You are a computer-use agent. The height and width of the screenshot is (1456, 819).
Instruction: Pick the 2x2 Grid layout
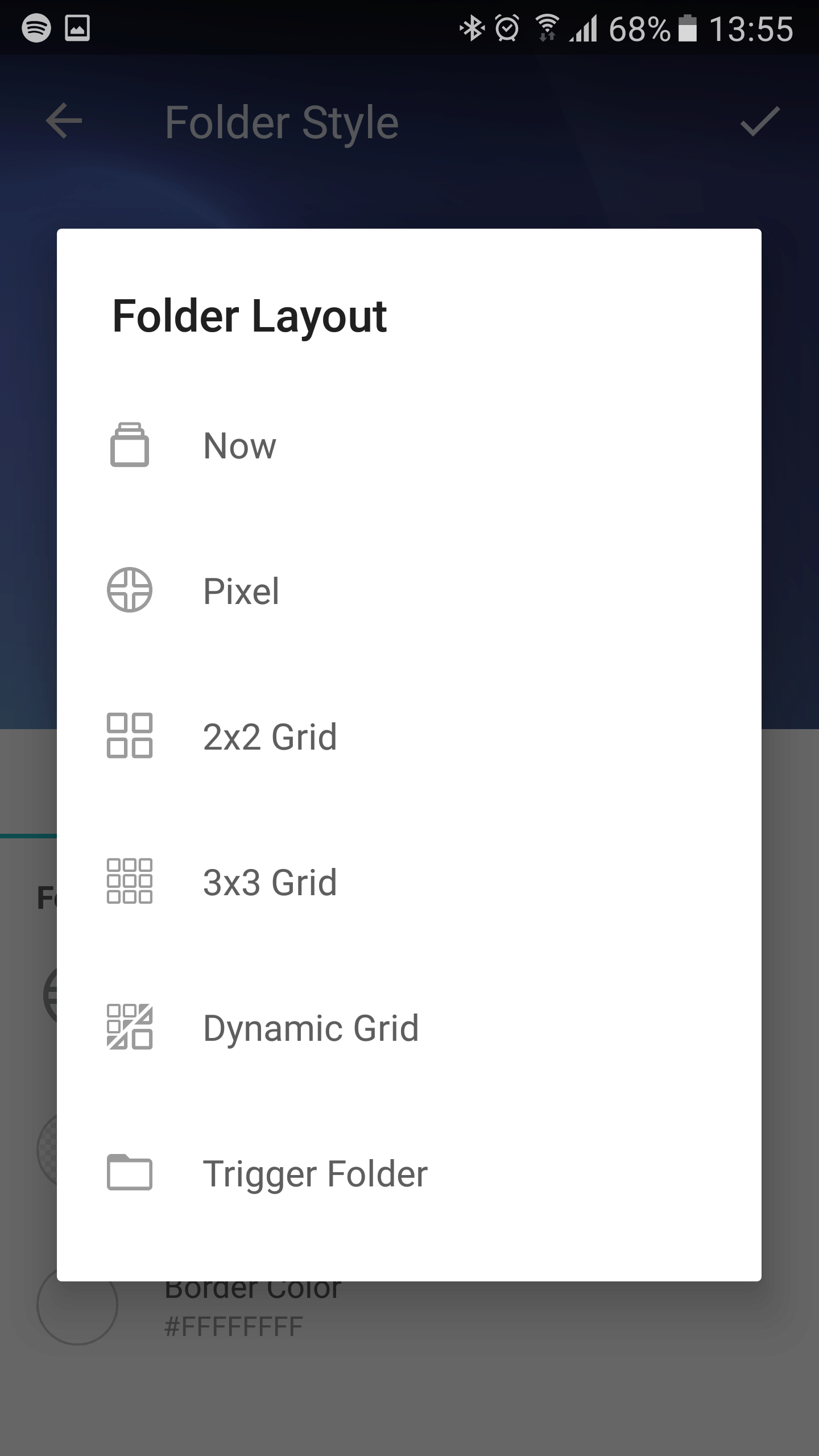point(409,737)
